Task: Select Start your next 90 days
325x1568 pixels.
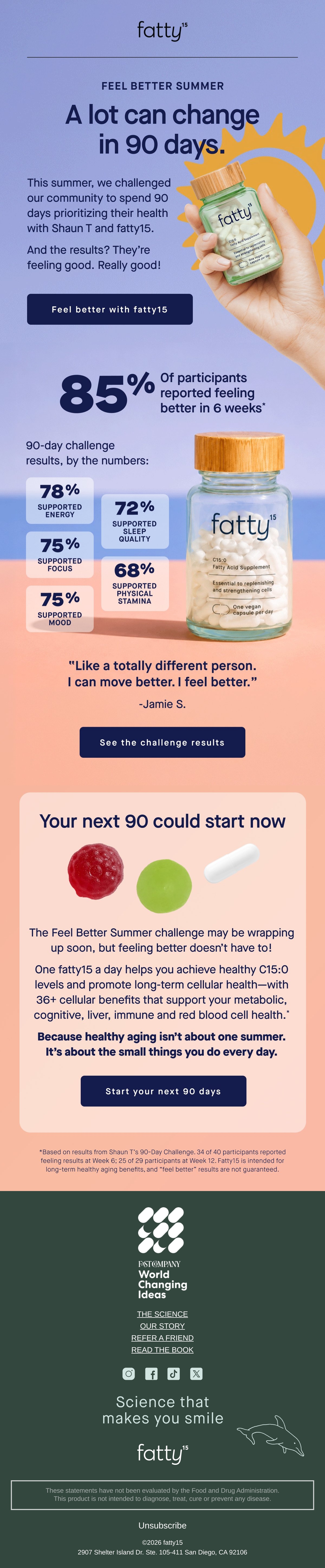Action: pyautogui.click(x=164, y=1091)
